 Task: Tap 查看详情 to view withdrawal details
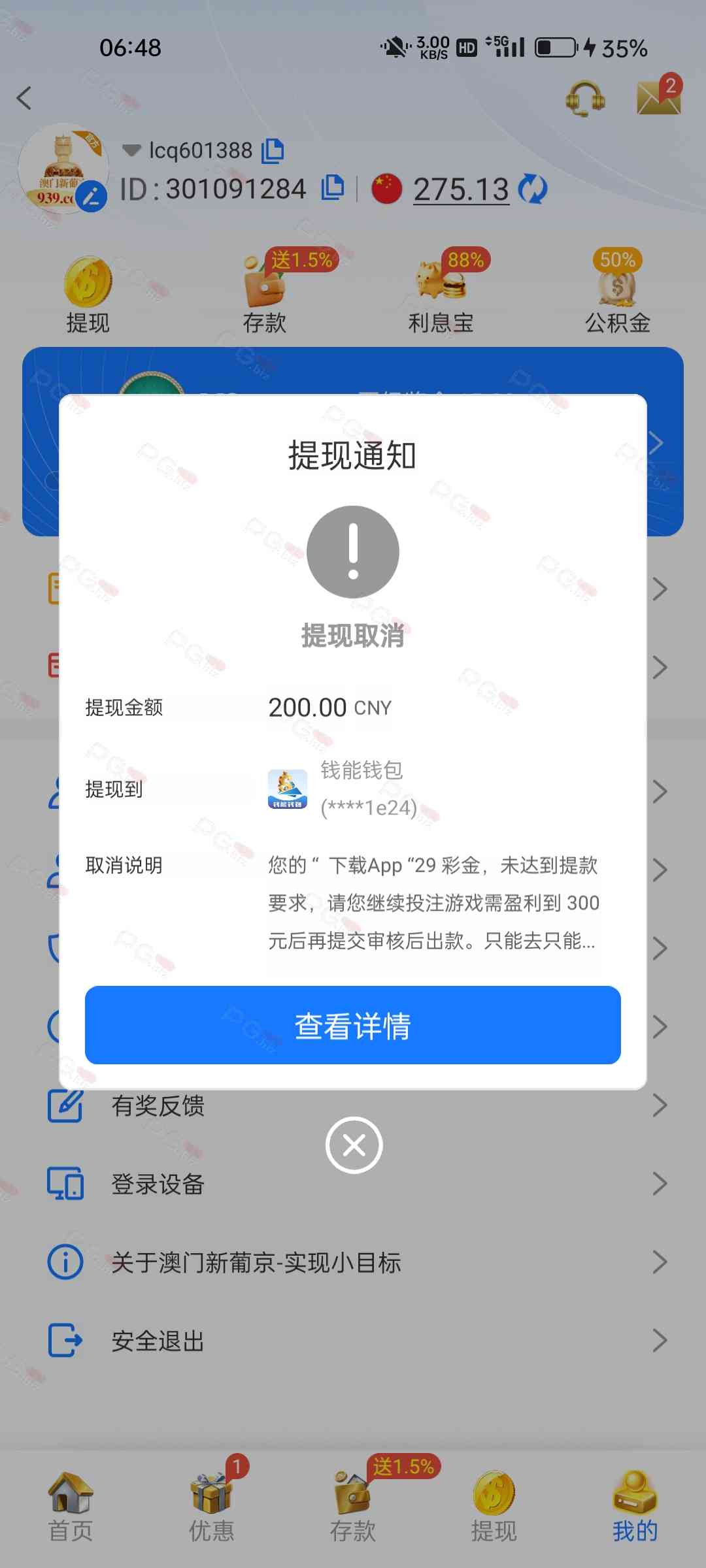(x=353, y=1025)
